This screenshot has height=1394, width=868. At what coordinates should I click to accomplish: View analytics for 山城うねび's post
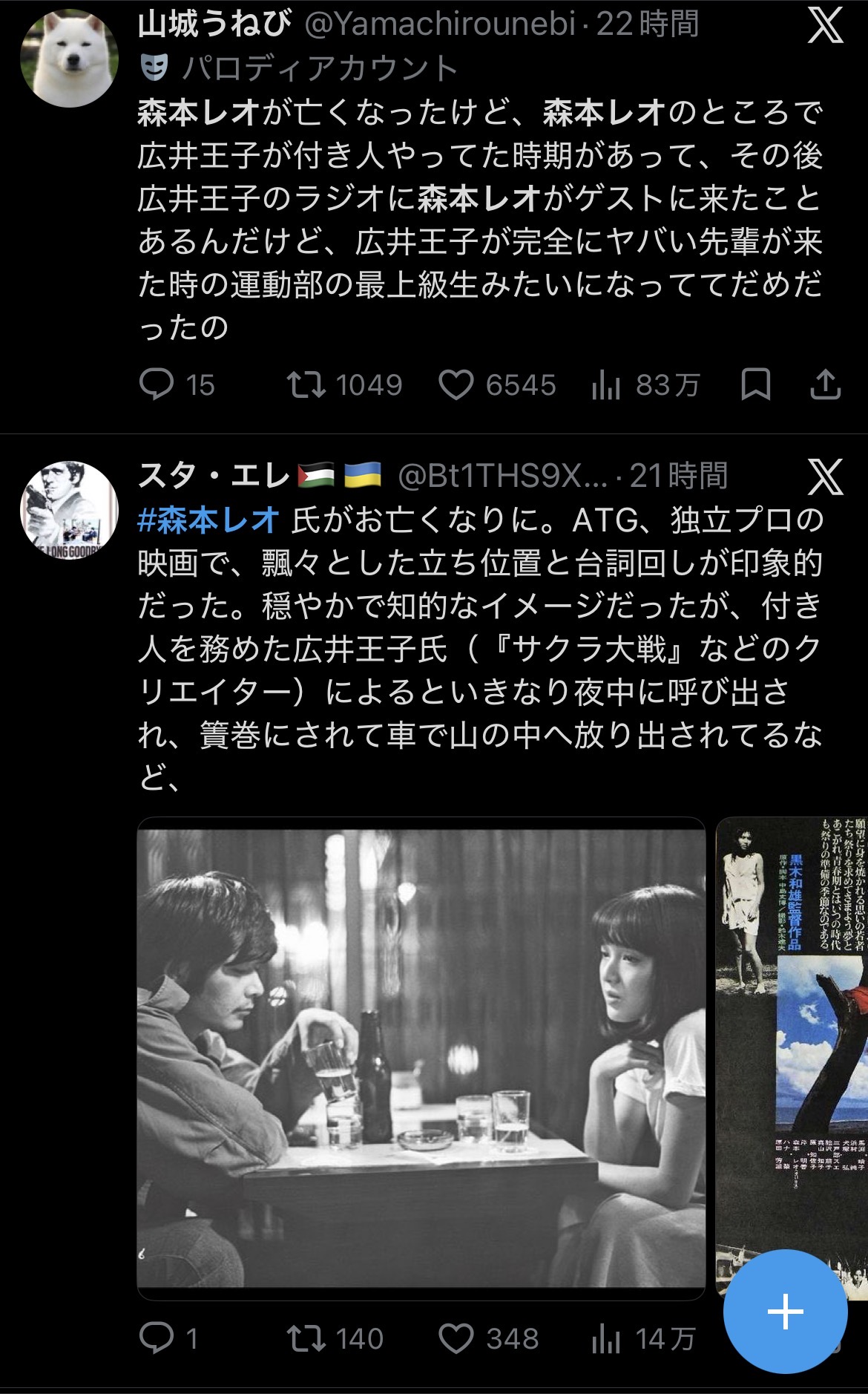pos(645,385)
